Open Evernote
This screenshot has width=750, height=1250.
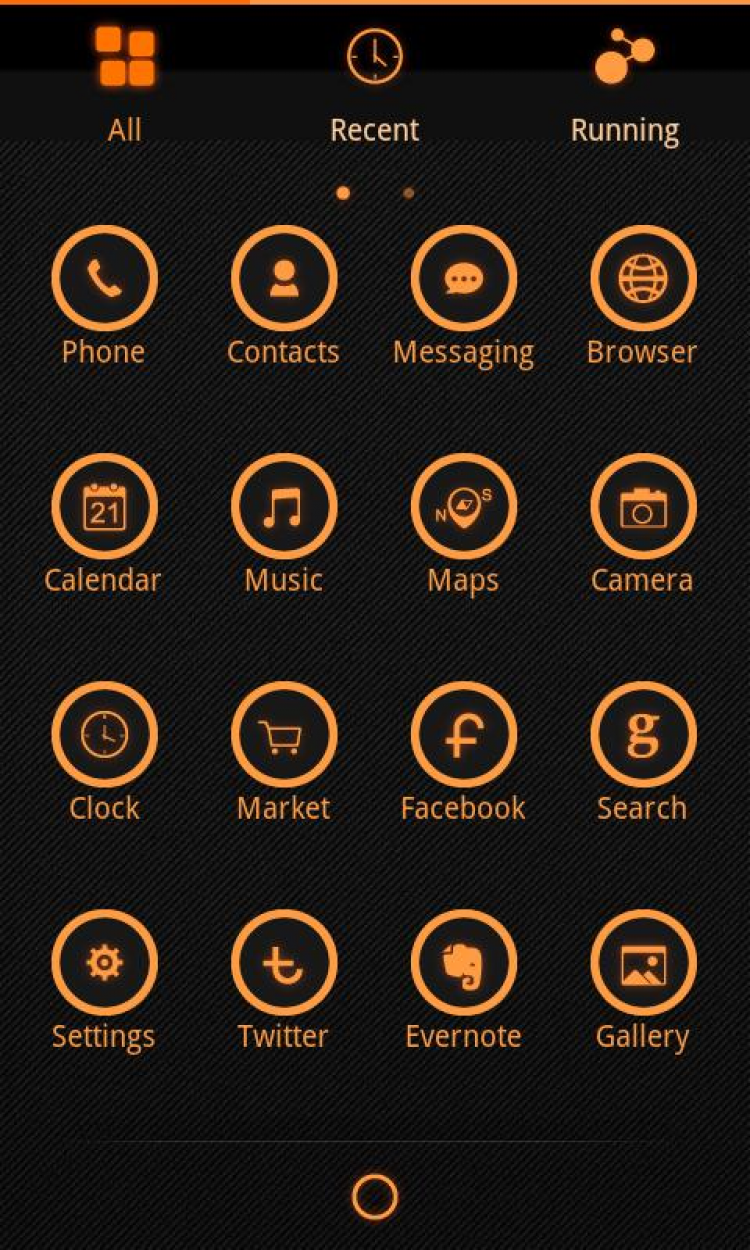pyautogui.click(x=463, y=964)
